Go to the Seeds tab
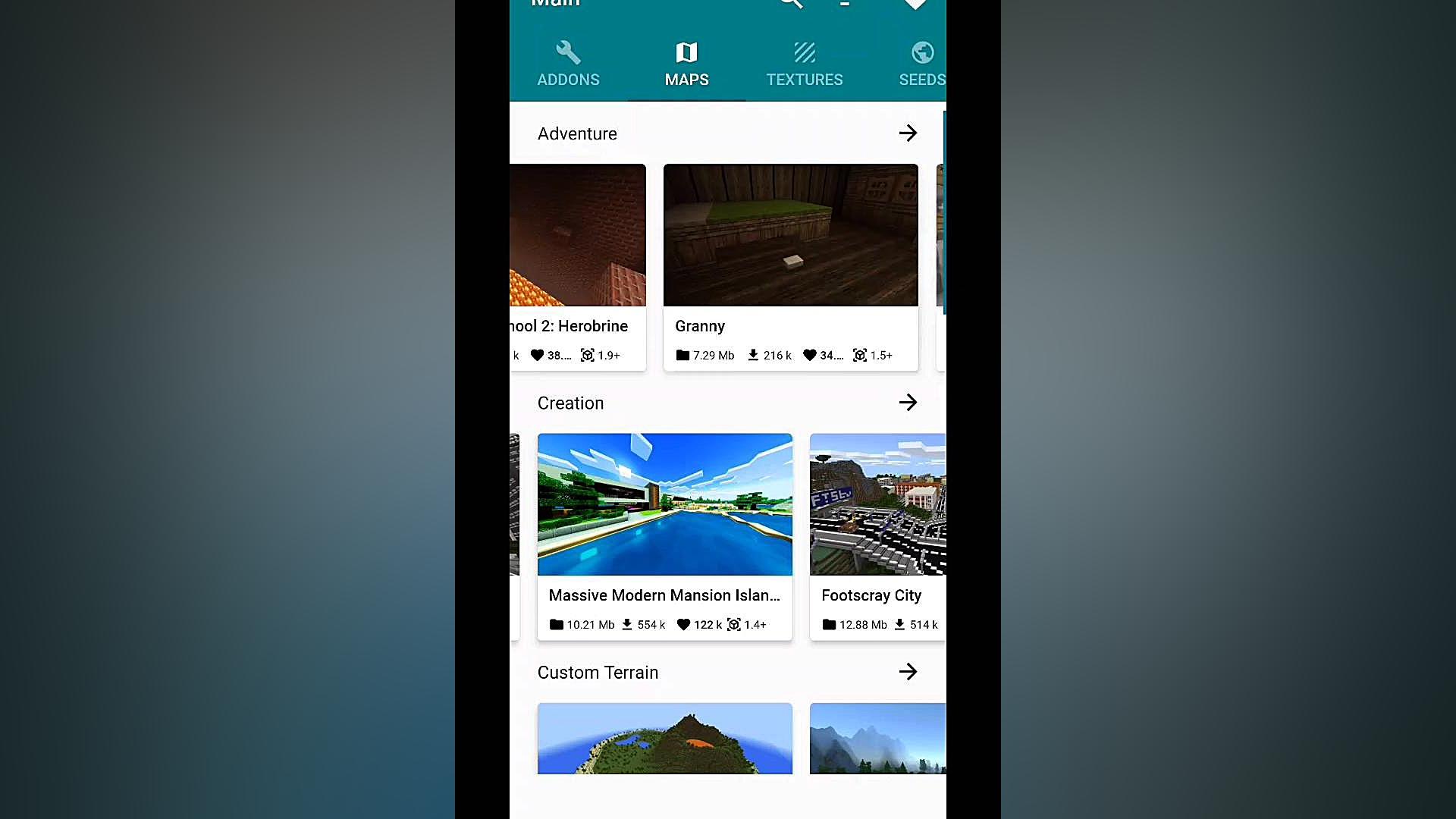1456x819 pixels. (x=921, y=64)
